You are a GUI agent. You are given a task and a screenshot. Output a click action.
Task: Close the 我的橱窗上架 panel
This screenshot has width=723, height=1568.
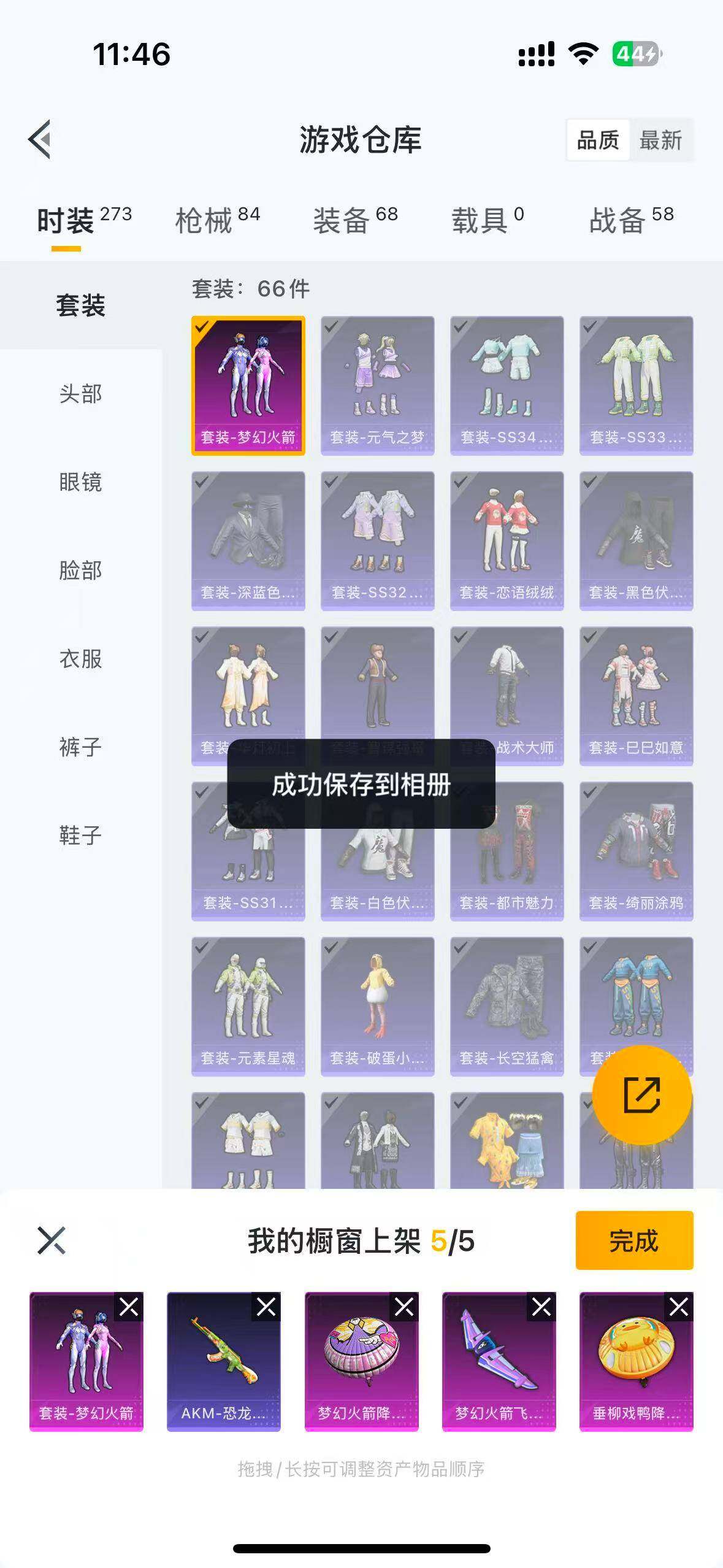[52, 1240]
